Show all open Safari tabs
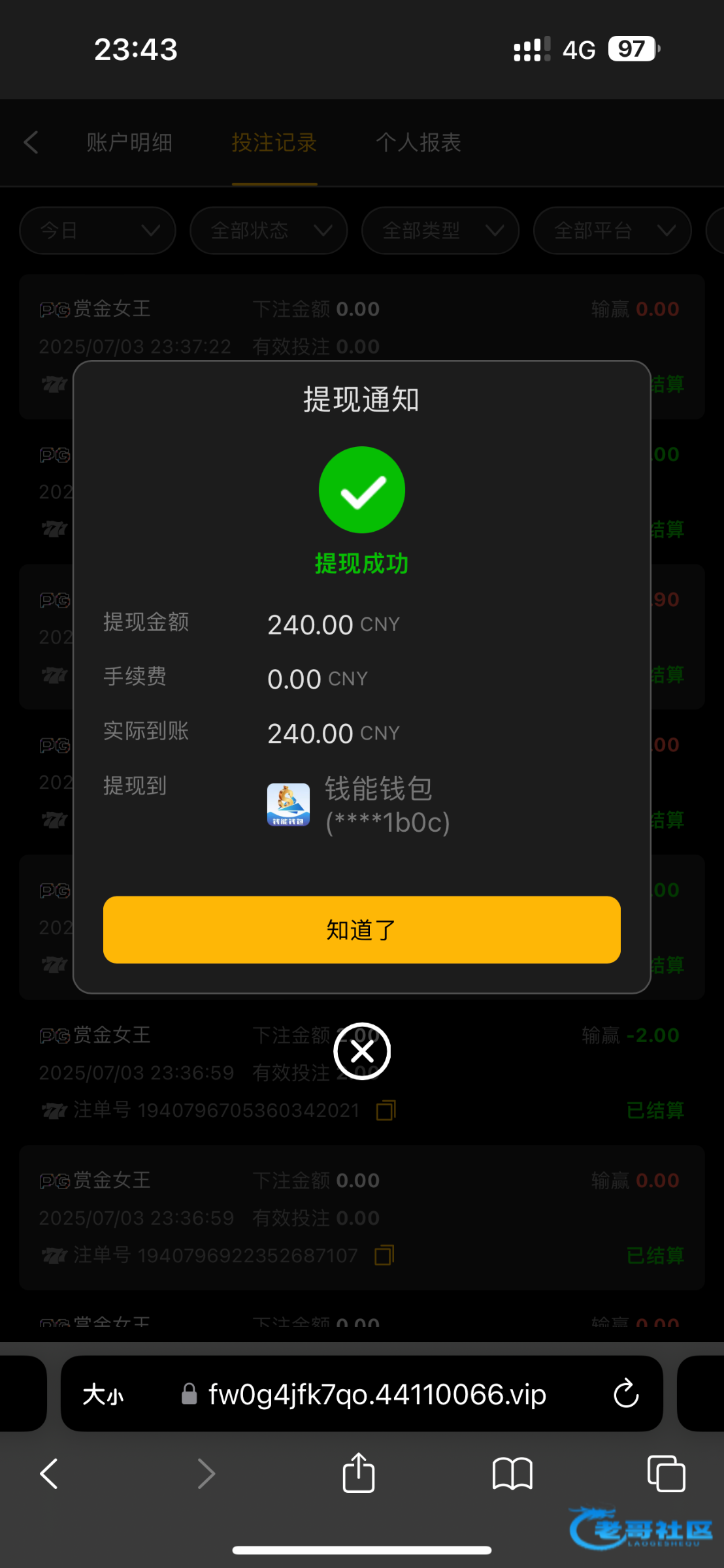 (x=666, y=1474)
